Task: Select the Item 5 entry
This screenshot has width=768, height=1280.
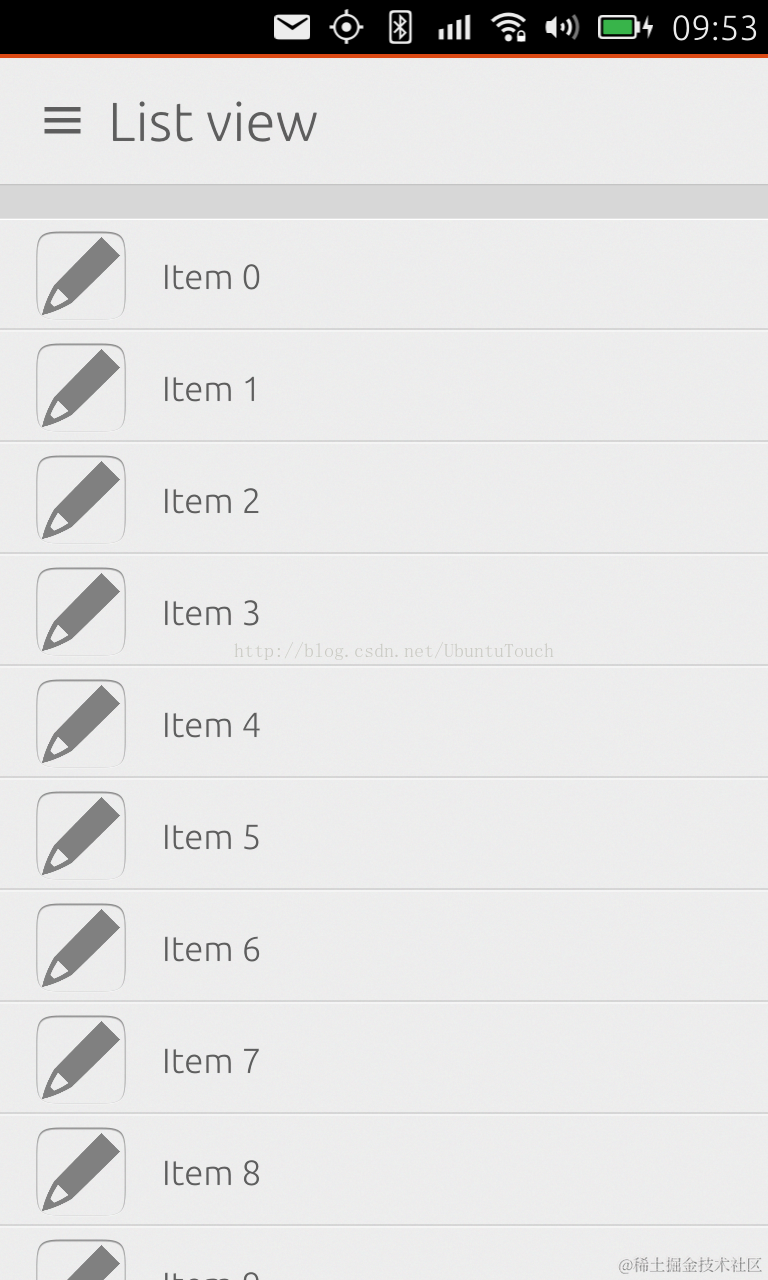Action: pyautogui.click(x=211, y=837)
